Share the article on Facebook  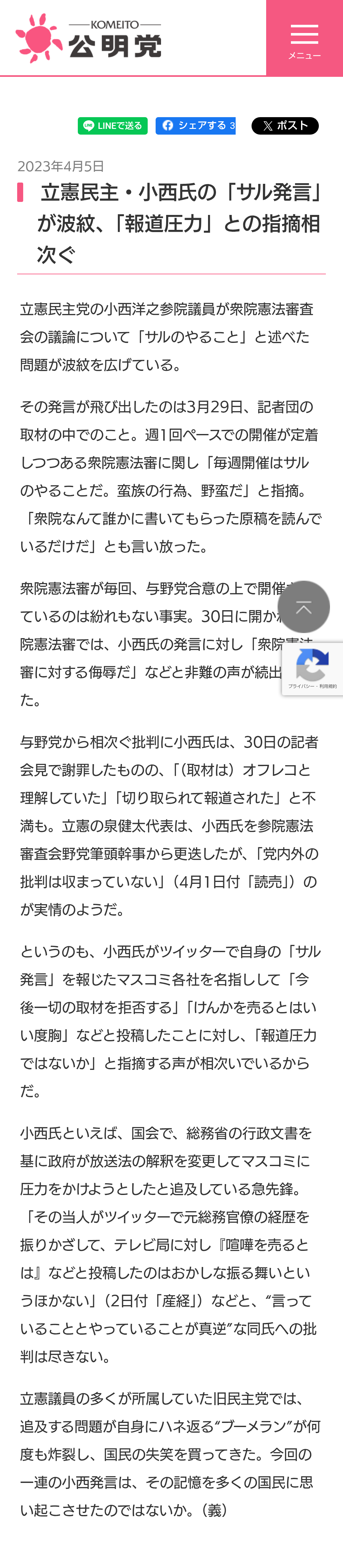195,125
